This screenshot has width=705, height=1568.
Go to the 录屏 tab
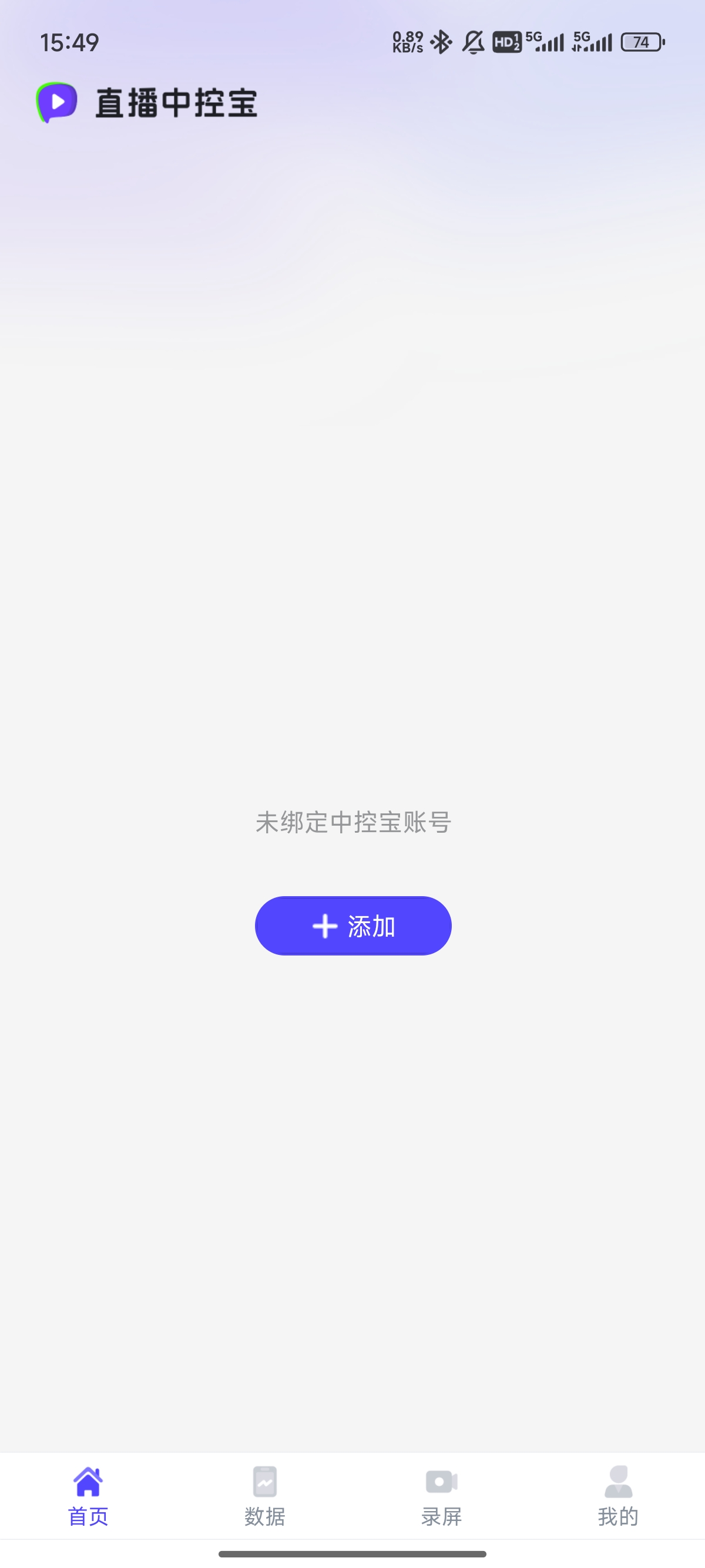[x=441, y=1496]
